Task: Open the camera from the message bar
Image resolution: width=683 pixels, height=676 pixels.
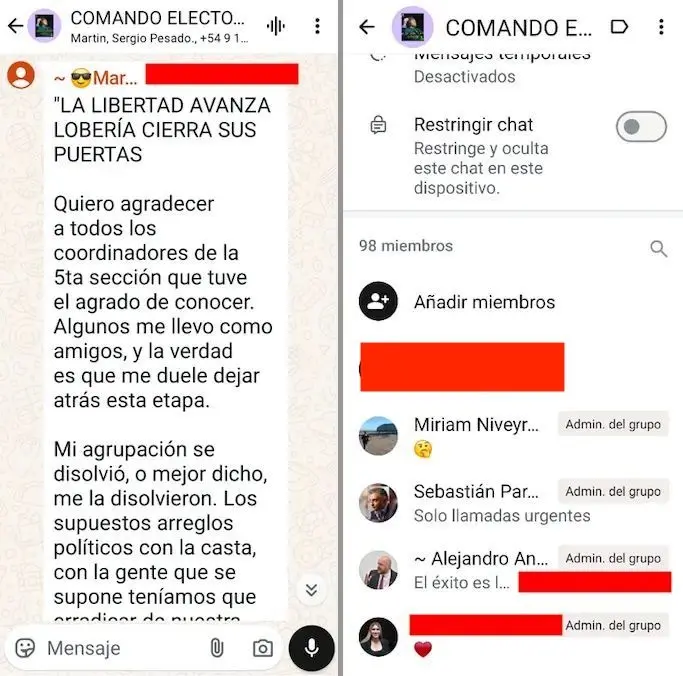Action: tap(262, 648)
